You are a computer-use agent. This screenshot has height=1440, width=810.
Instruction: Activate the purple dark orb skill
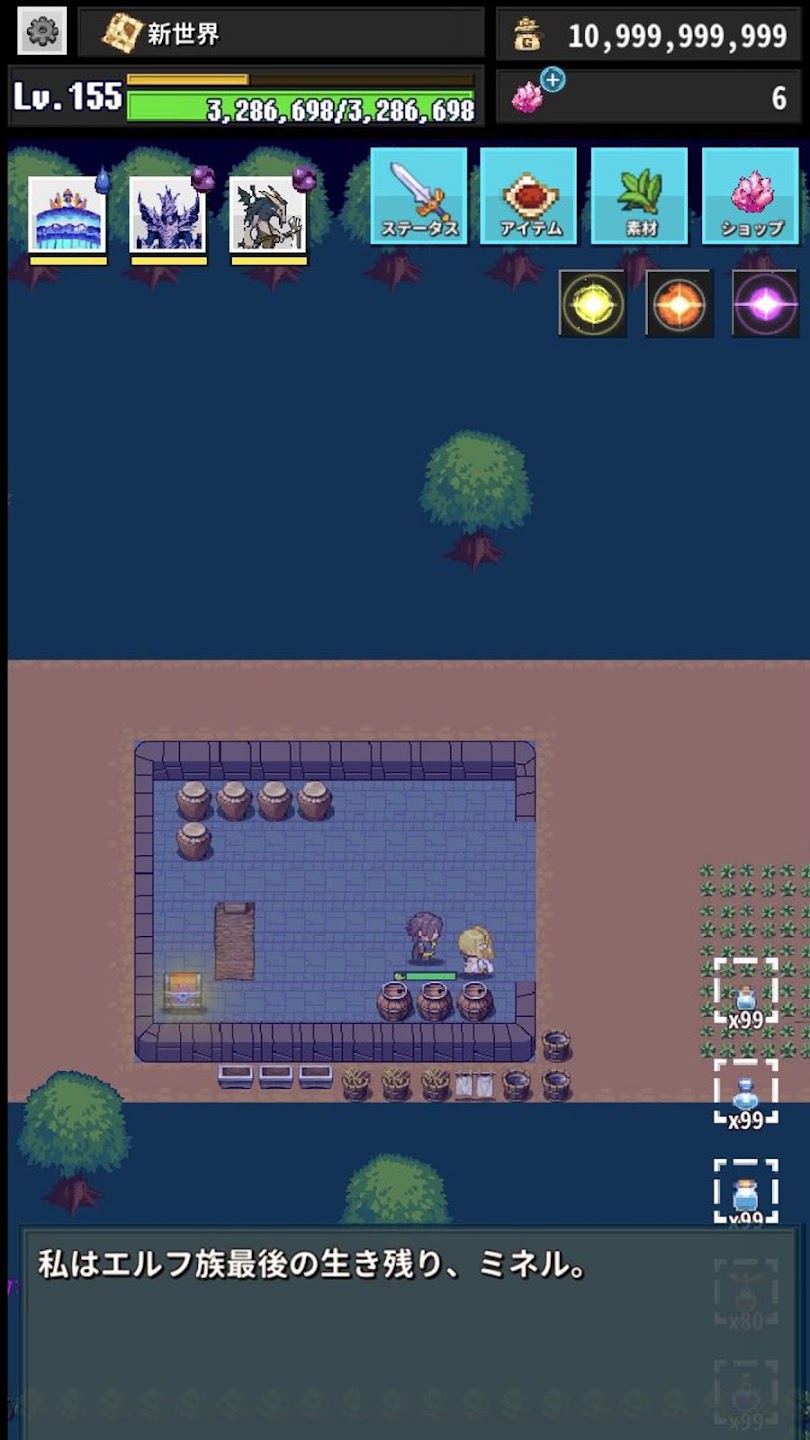[x=765, y=303]
